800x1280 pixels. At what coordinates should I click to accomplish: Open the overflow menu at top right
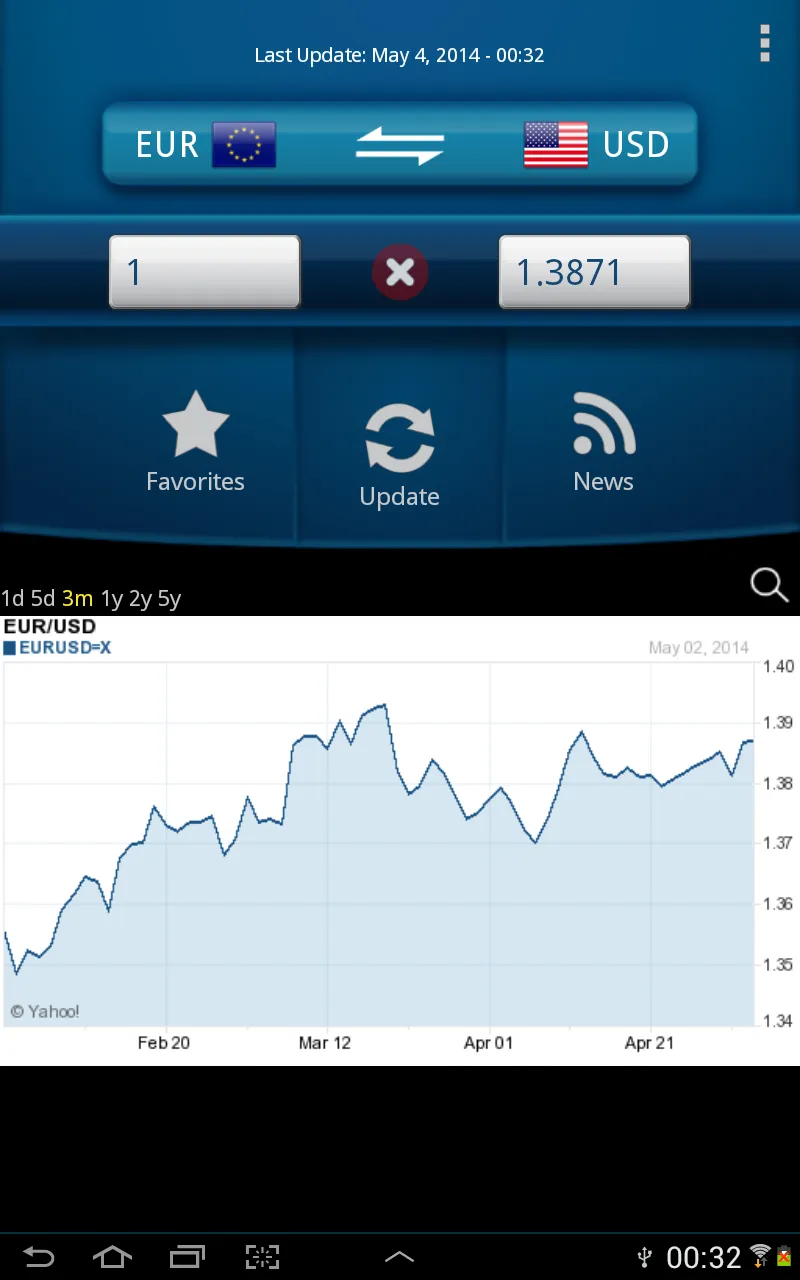[x=764, y=45]
